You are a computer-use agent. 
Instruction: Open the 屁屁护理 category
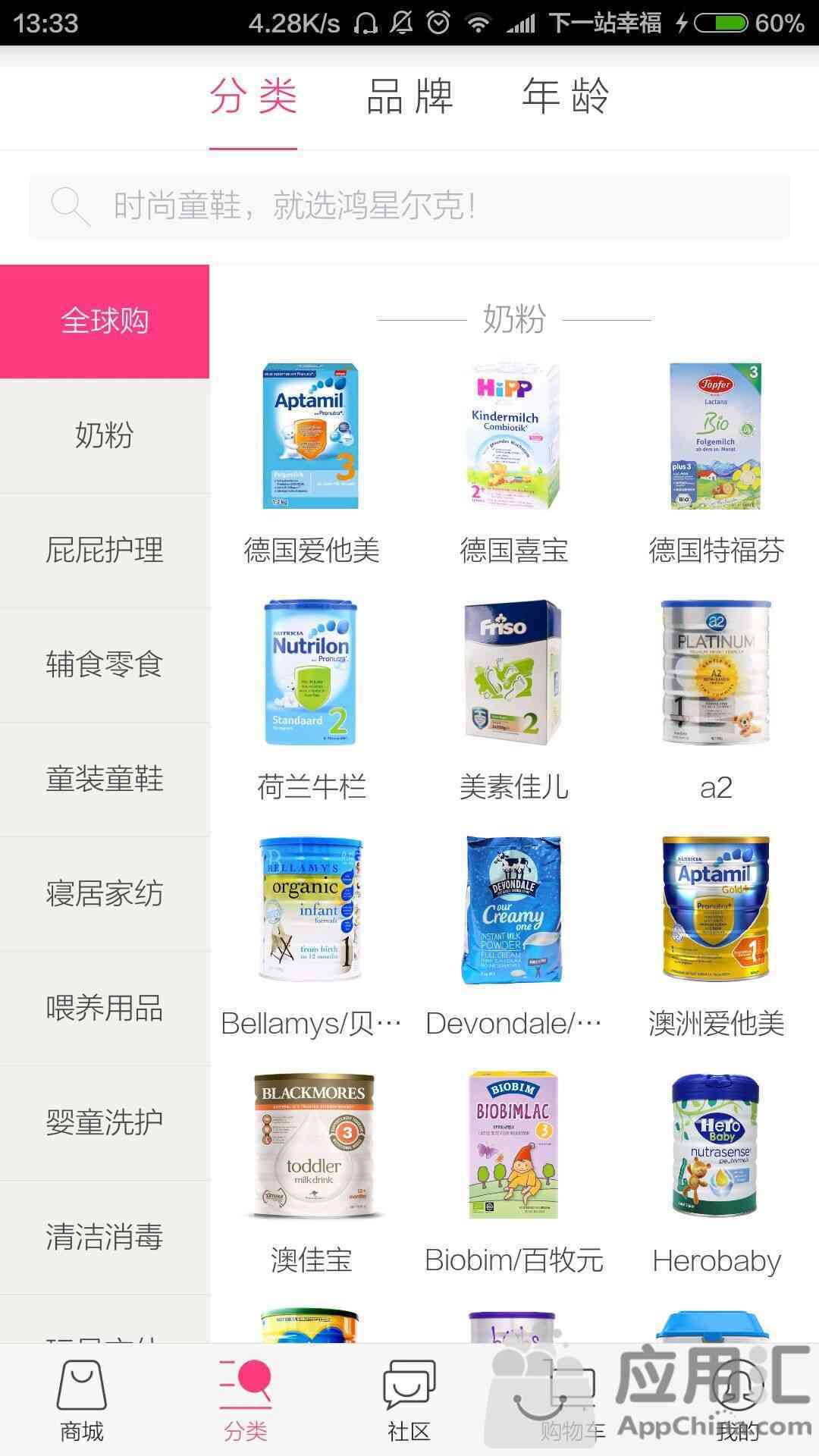pyautogui.click(x=105, y=551)
